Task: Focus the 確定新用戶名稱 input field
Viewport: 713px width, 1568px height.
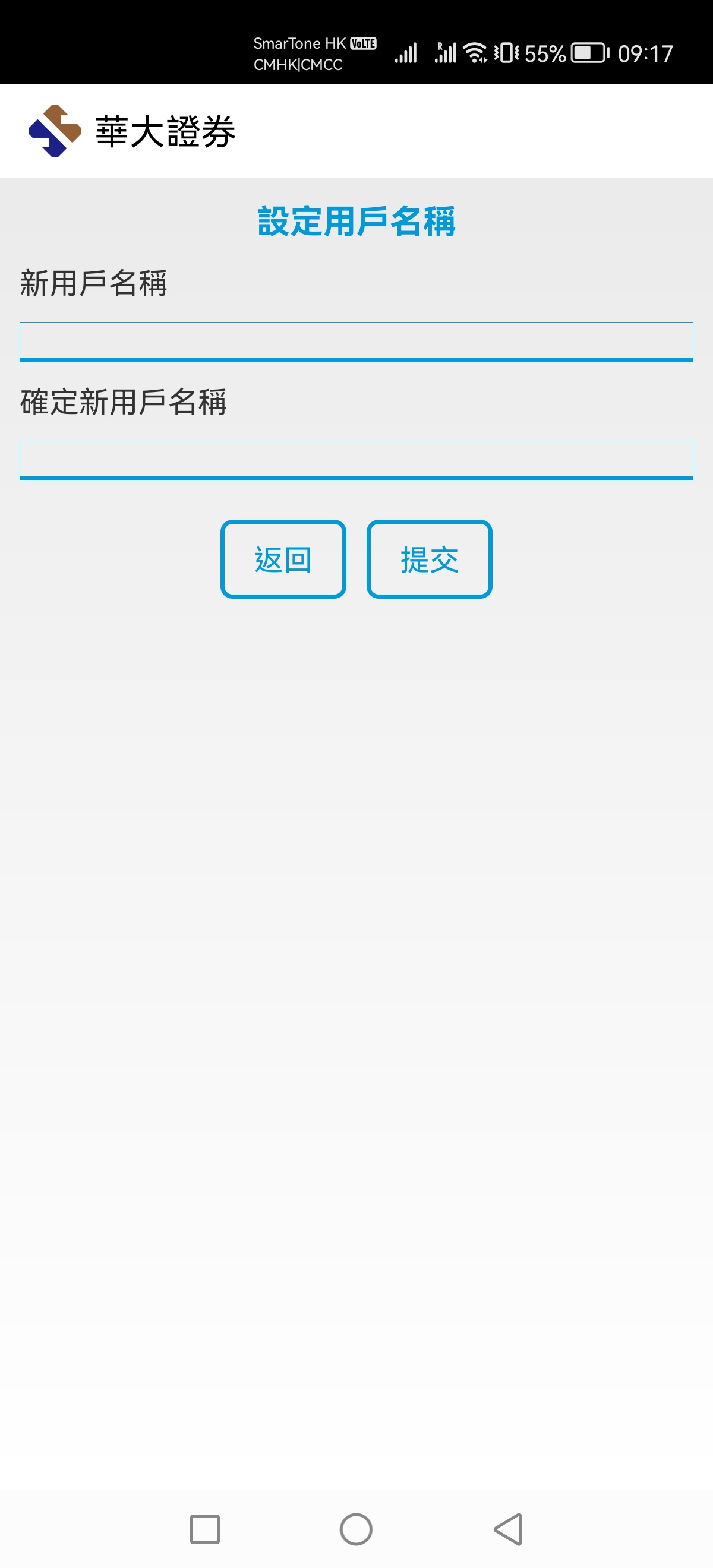Action: pyautogui.click(x=356, y=460)
